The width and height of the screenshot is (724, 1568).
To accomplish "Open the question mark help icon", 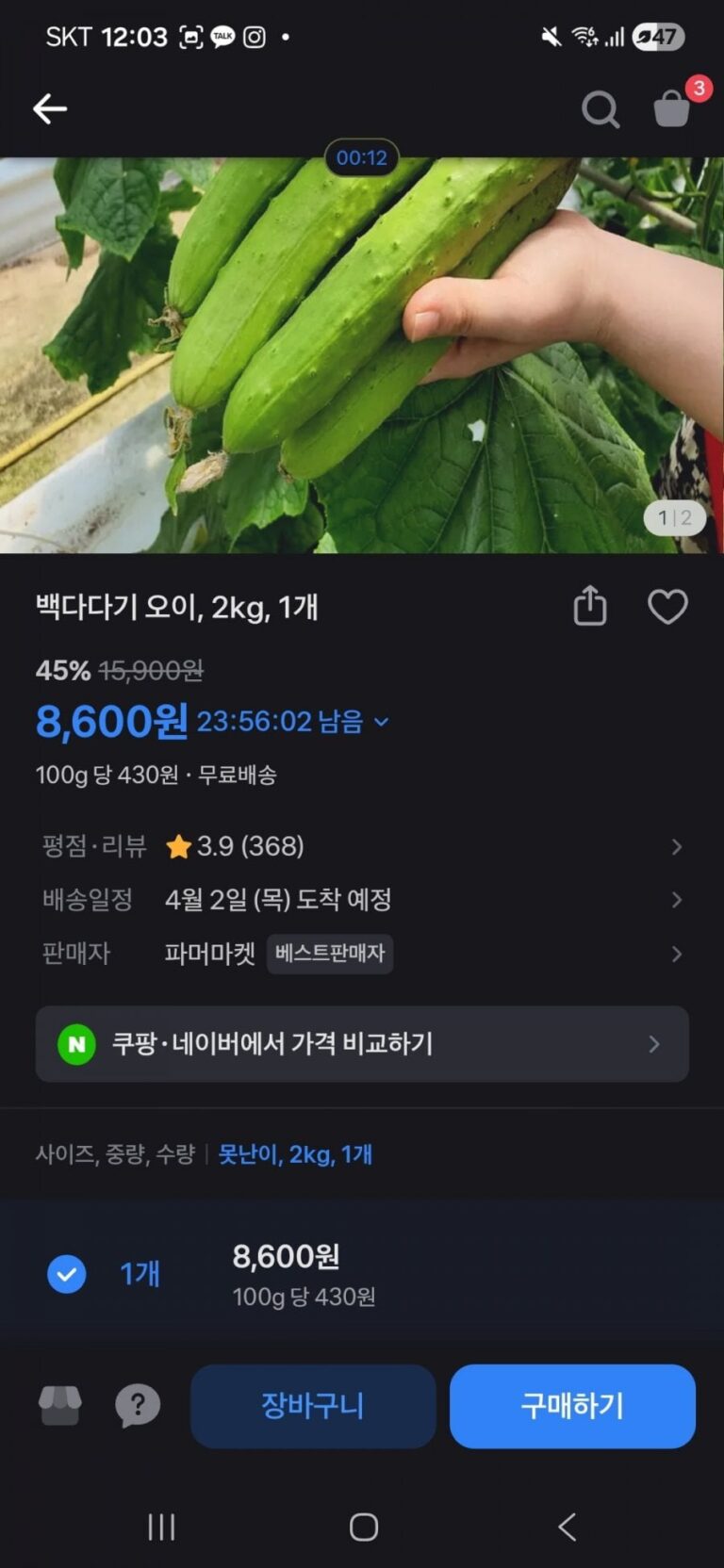I will (x=138, y=1406).
